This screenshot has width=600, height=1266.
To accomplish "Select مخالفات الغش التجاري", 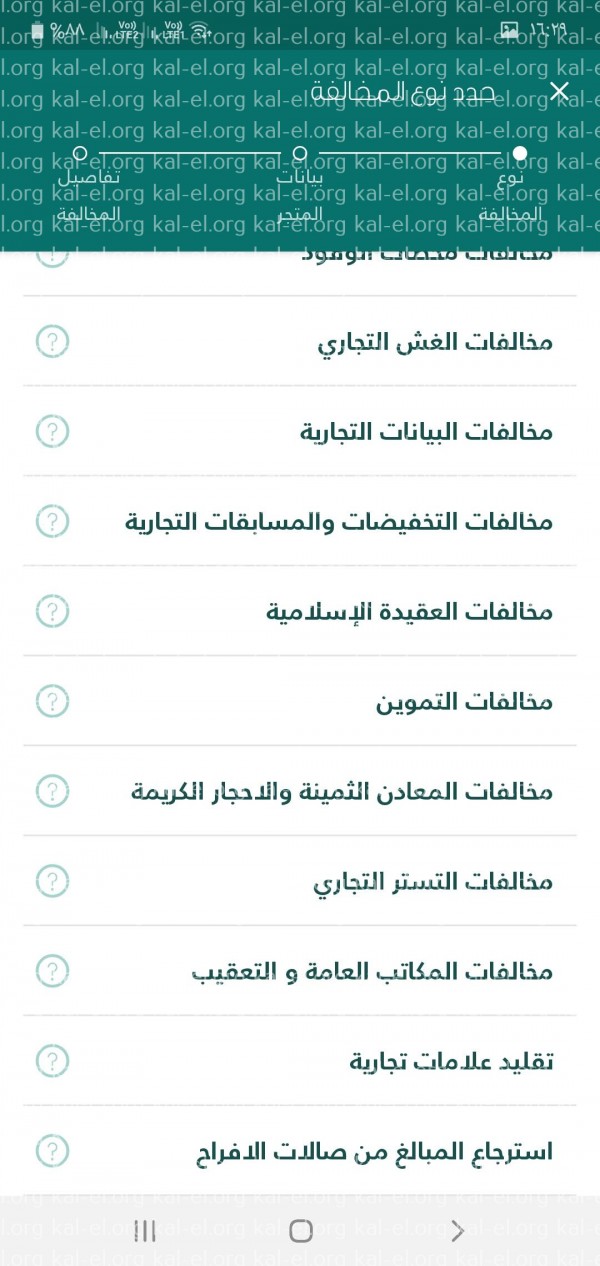I will (435, 342).
